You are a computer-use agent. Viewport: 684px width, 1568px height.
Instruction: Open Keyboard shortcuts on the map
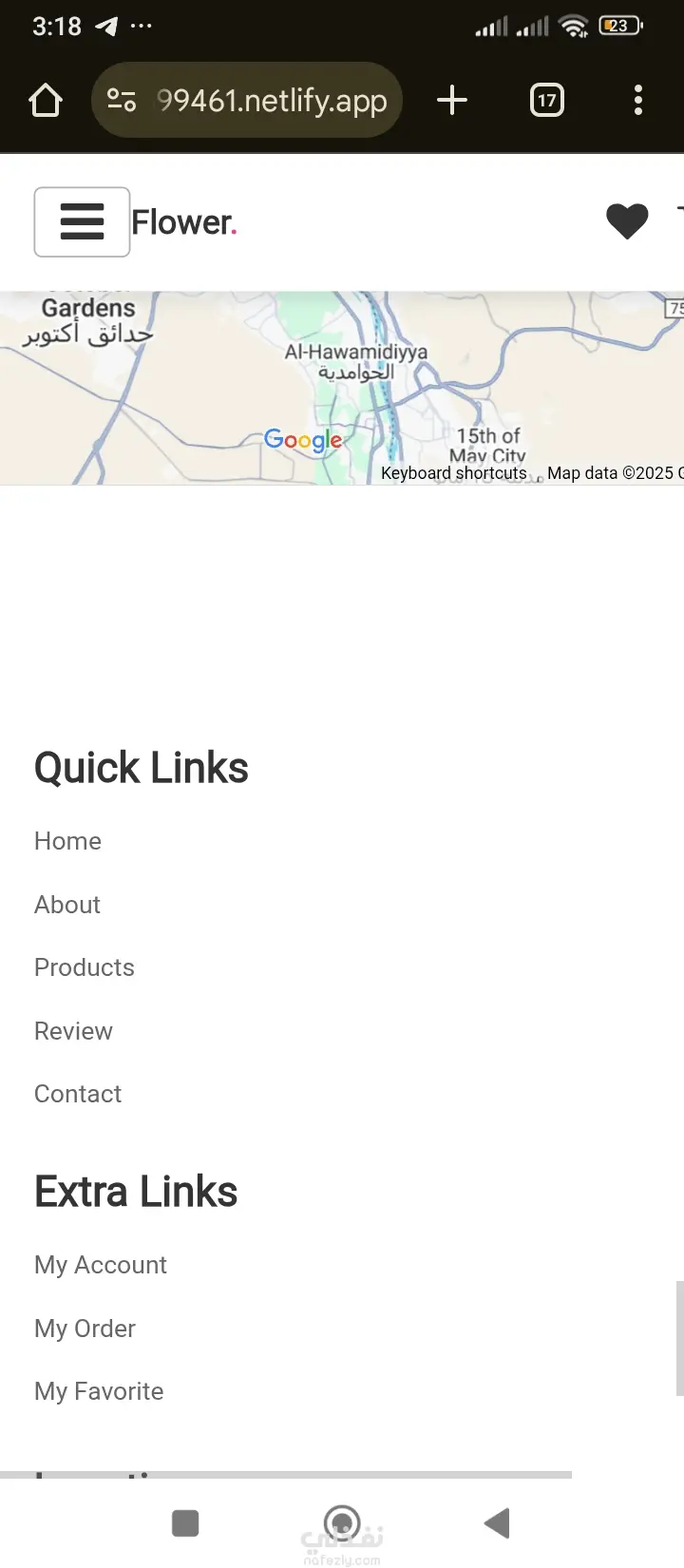tap(453, 473)
